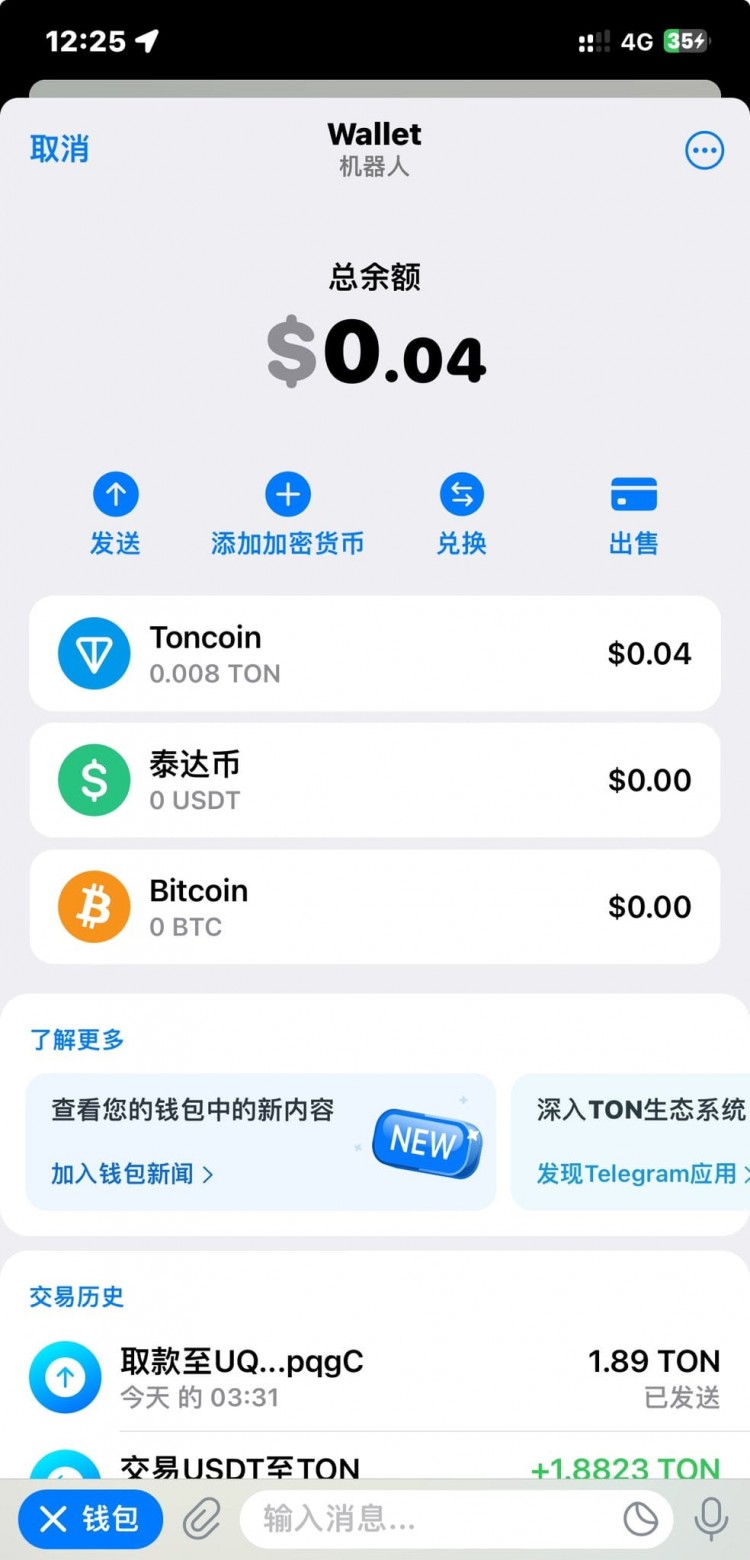The height and width of the screenshot is (1560, 750).
Task: Open the 泰达币 asset row
Action: click(375, 780)
